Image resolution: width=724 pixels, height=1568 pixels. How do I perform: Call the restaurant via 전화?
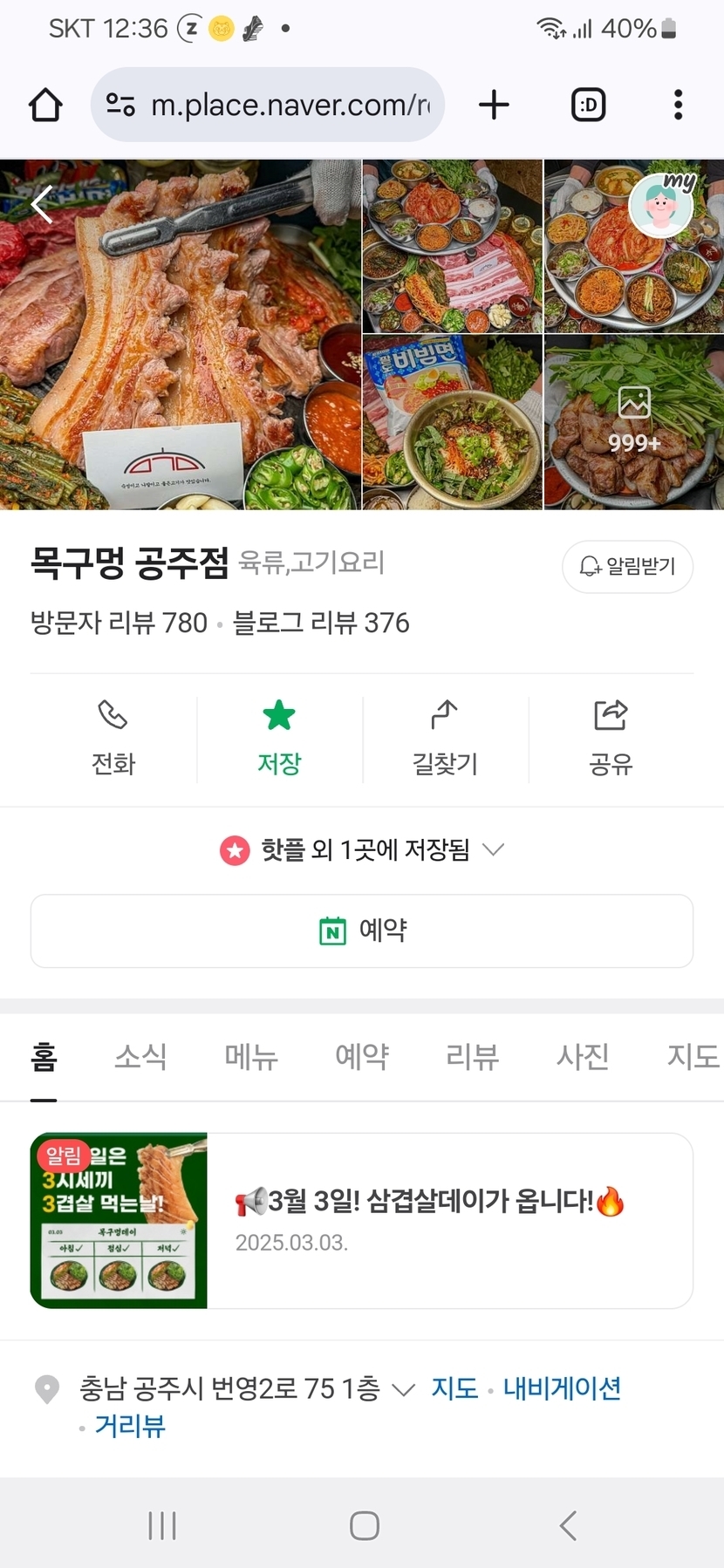click(x=113, y=738)
